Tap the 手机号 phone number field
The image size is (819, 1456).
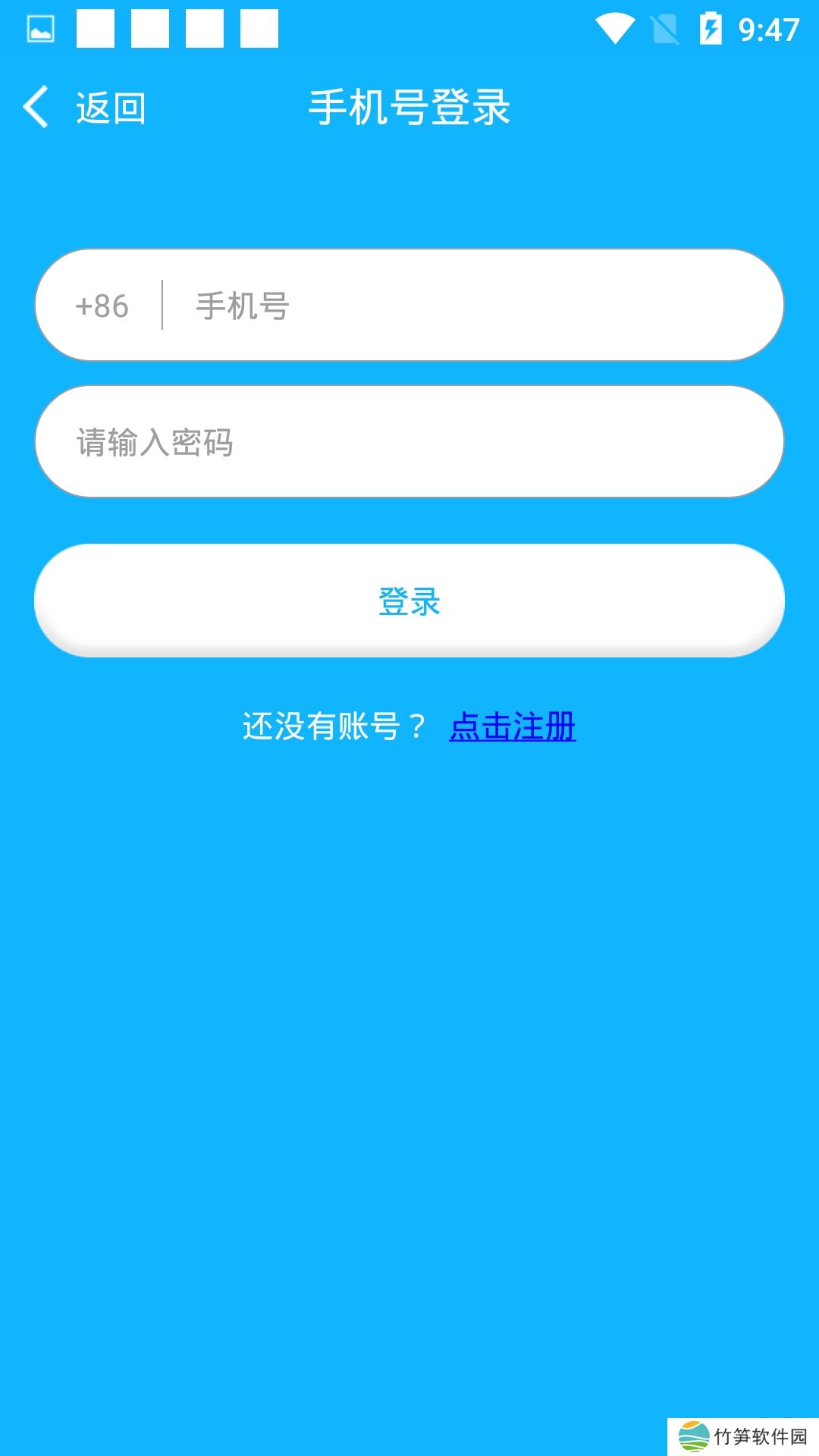pyautogui.click(x=470, y=306)
